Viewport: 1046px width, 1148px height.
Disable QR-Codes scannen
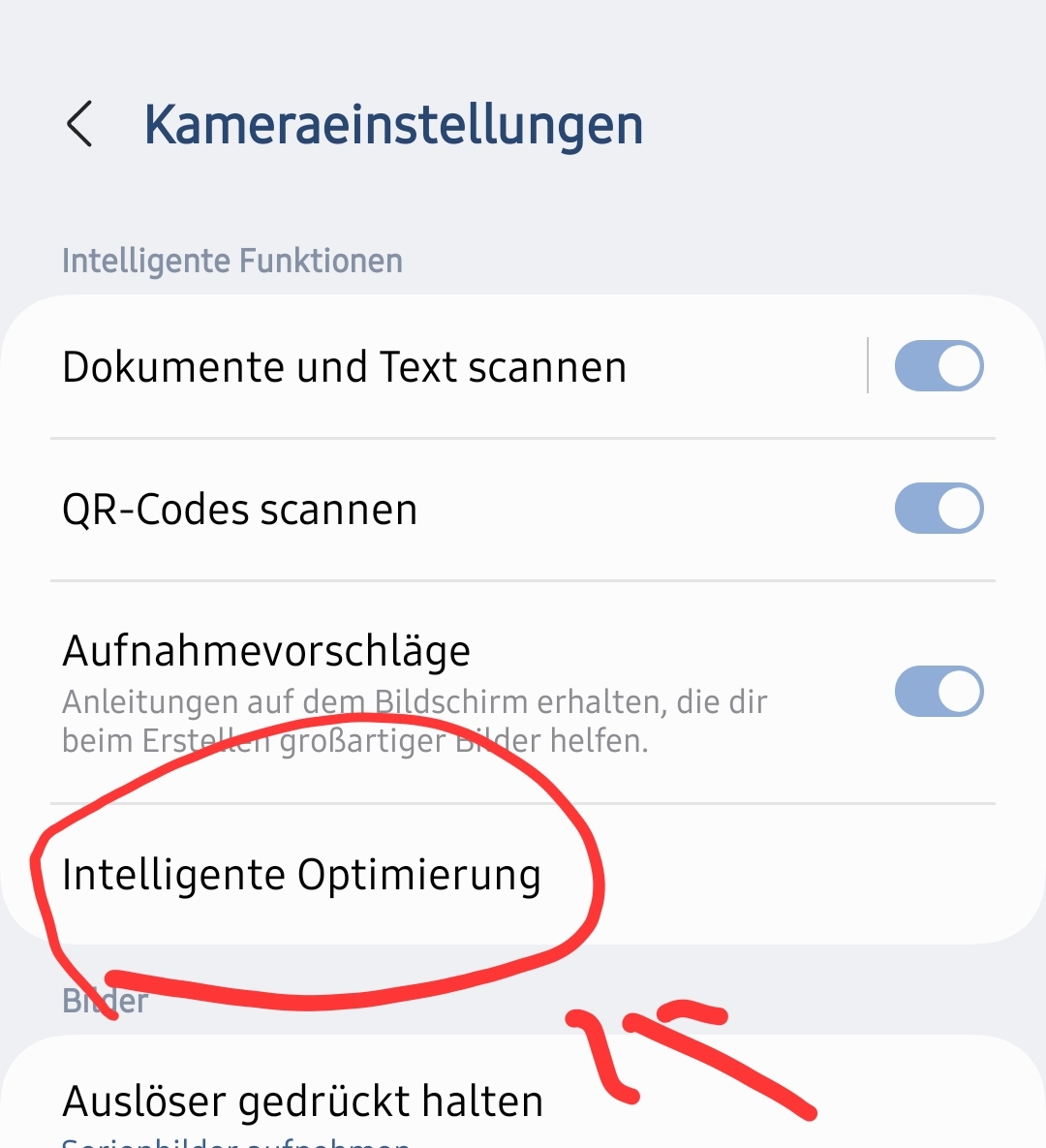point(938,509)
